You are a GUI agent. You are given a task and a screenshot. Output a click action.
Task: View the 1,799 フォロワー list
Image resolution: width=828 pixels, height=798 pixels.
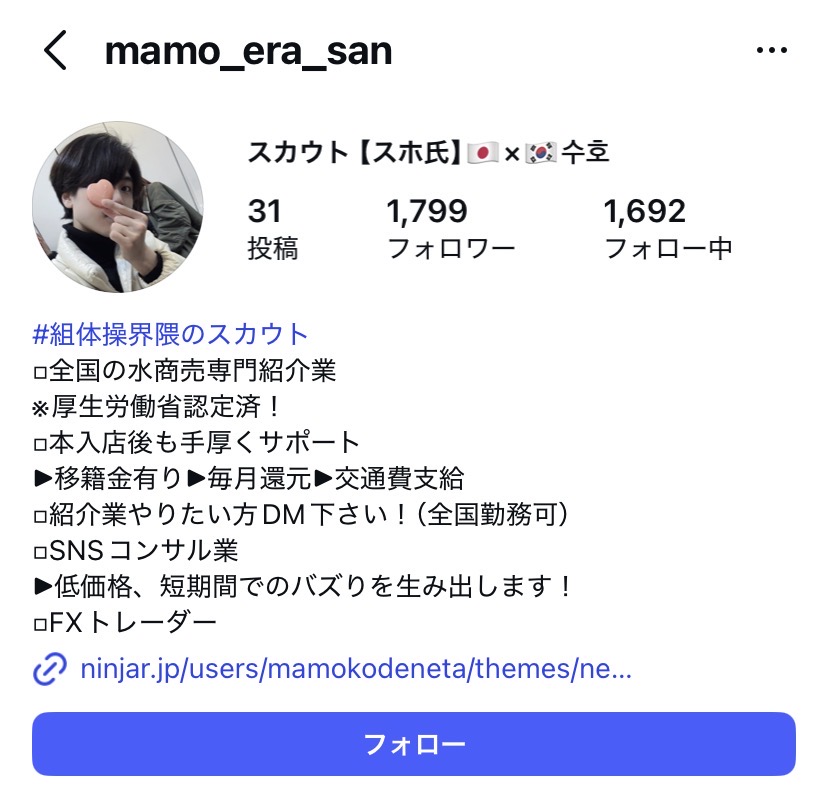coord(450,228)
